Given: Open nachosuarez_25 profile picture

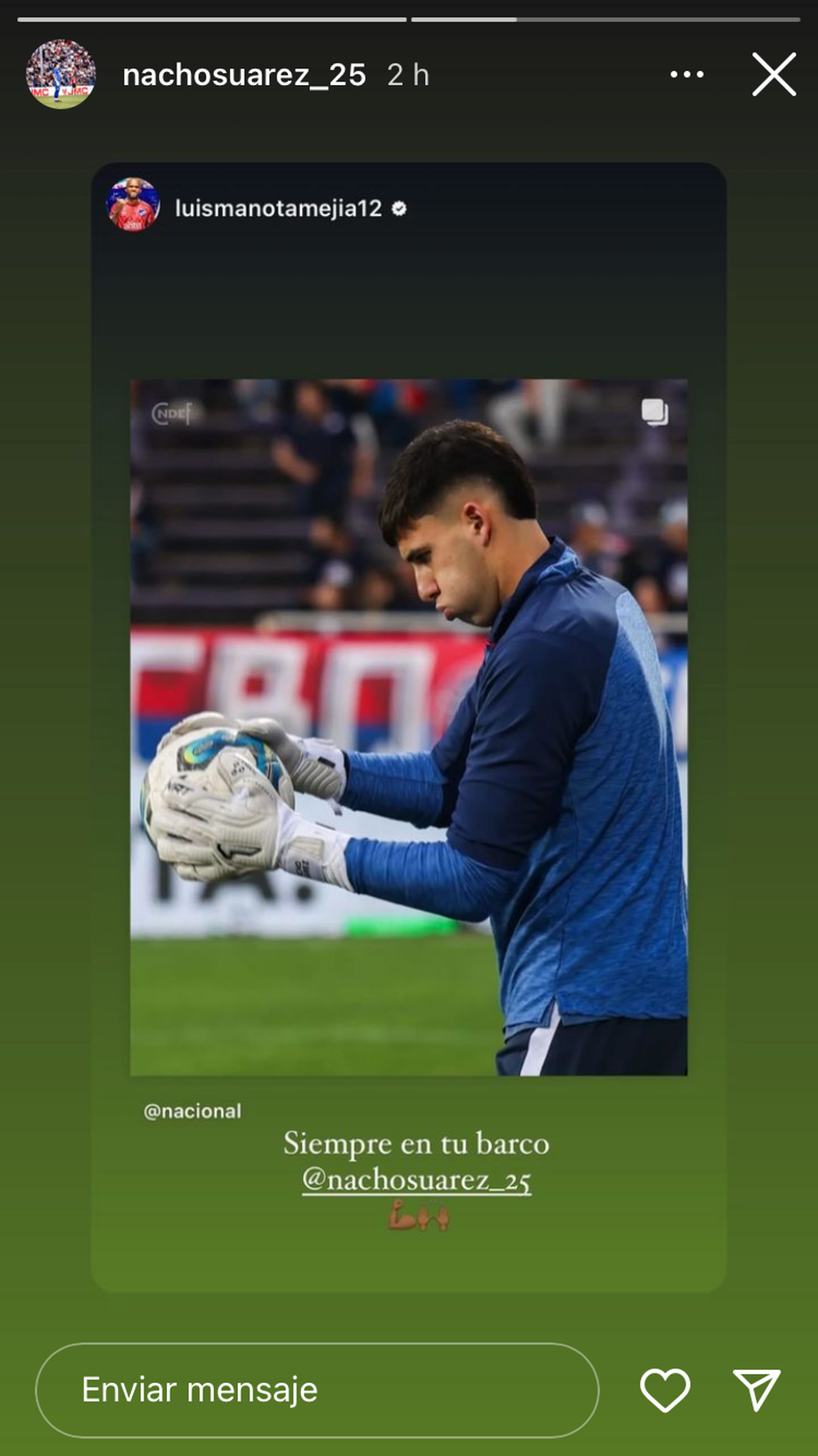Looking at the screenshot, I should coord(62,74).
